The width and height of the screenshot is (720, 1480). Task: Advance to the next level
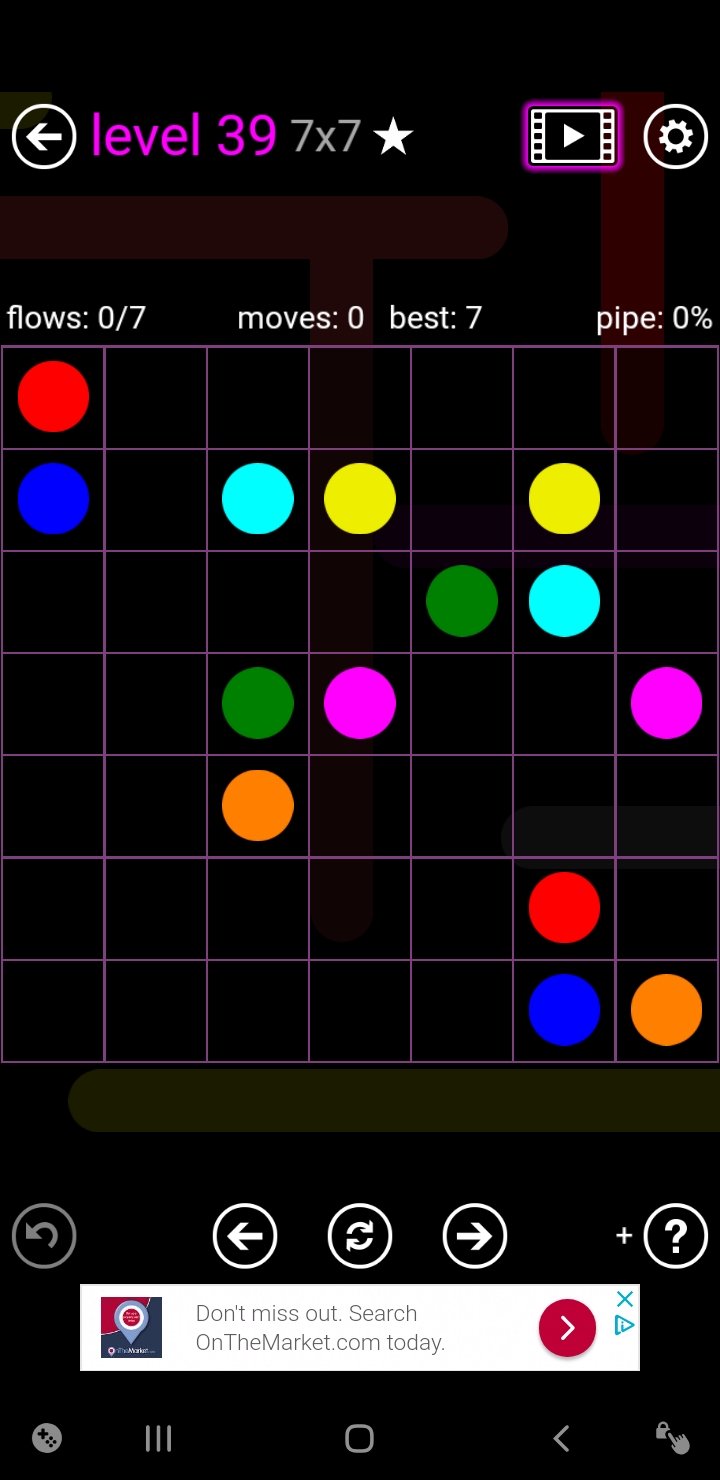[475, 1236]
